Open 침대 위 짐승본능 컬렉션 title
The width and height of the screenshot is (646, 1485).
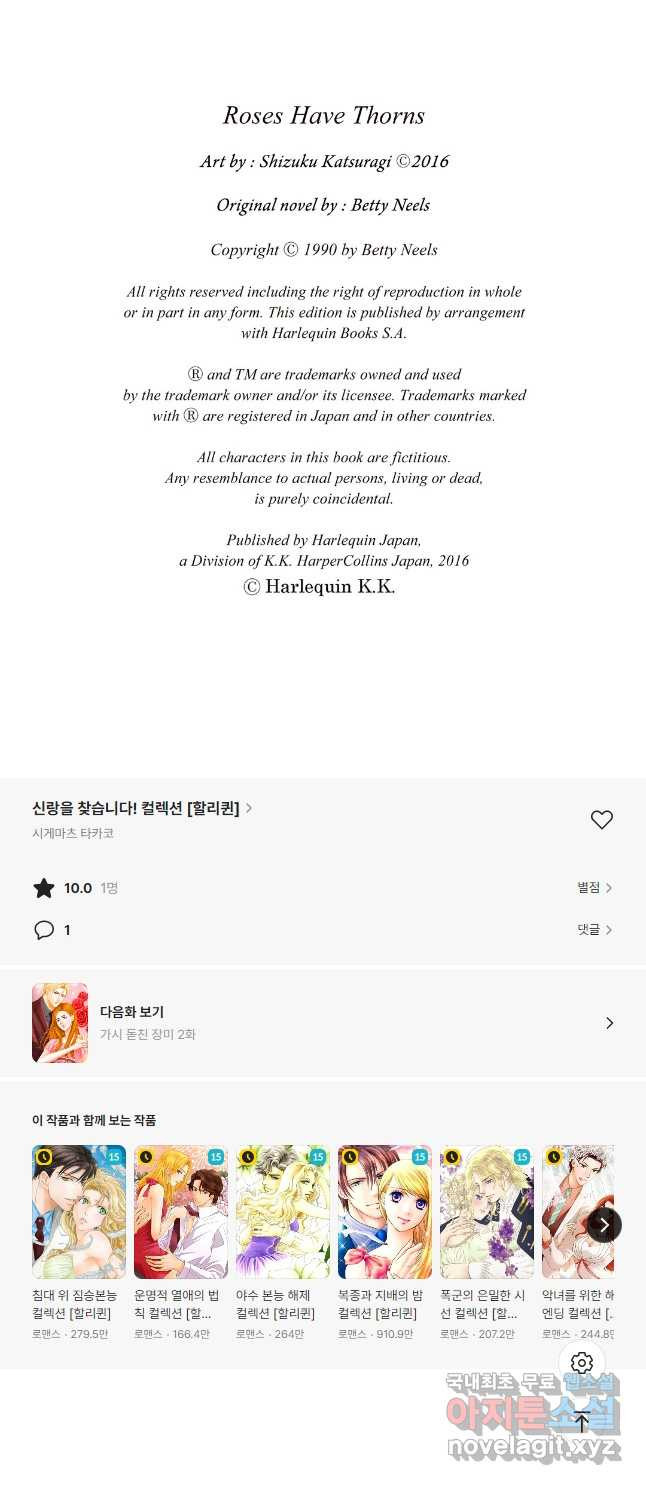79,1212
